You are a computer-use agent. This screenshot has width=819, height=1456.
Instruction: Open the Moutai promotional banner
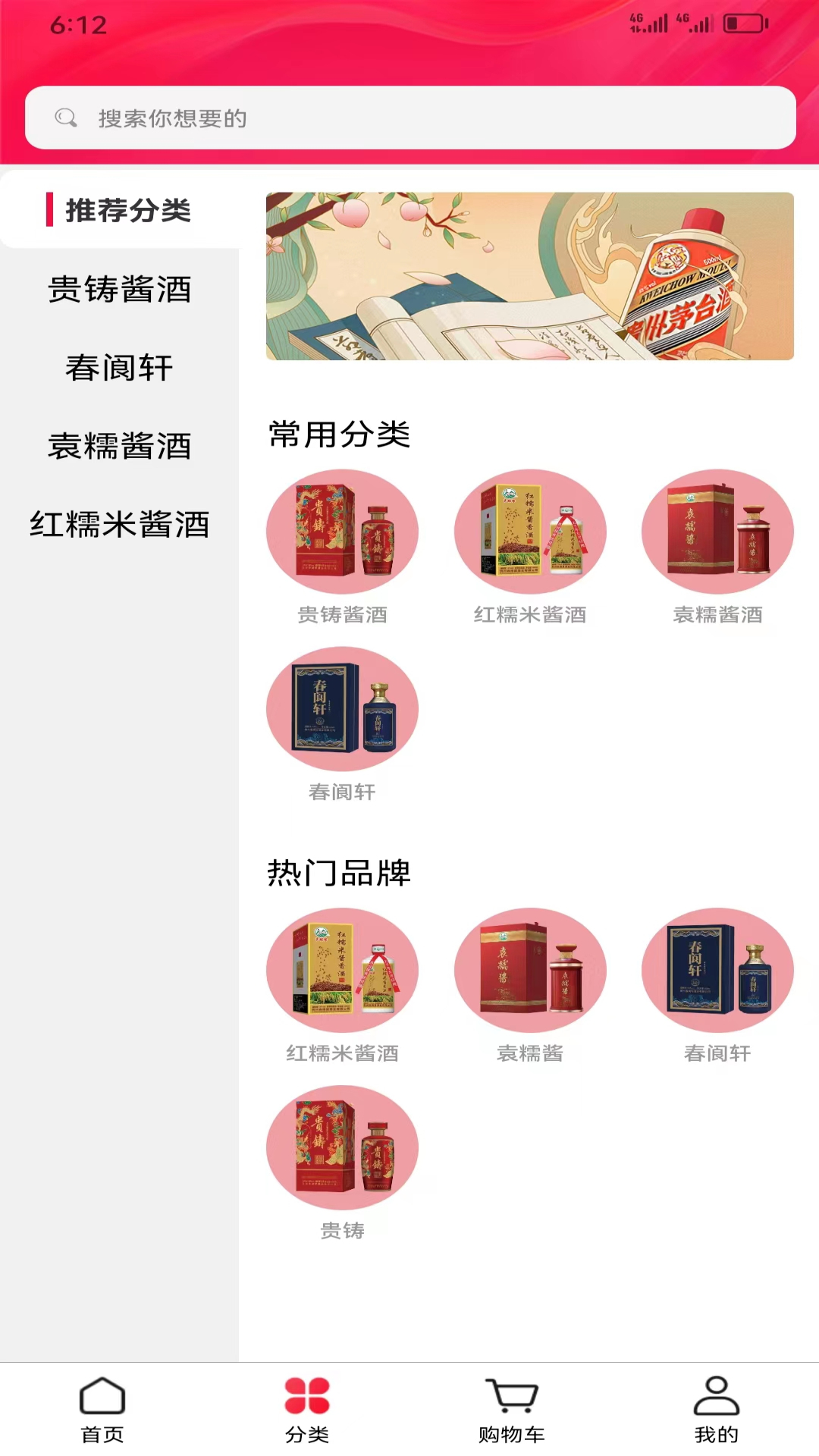click(x=529, y=276)
